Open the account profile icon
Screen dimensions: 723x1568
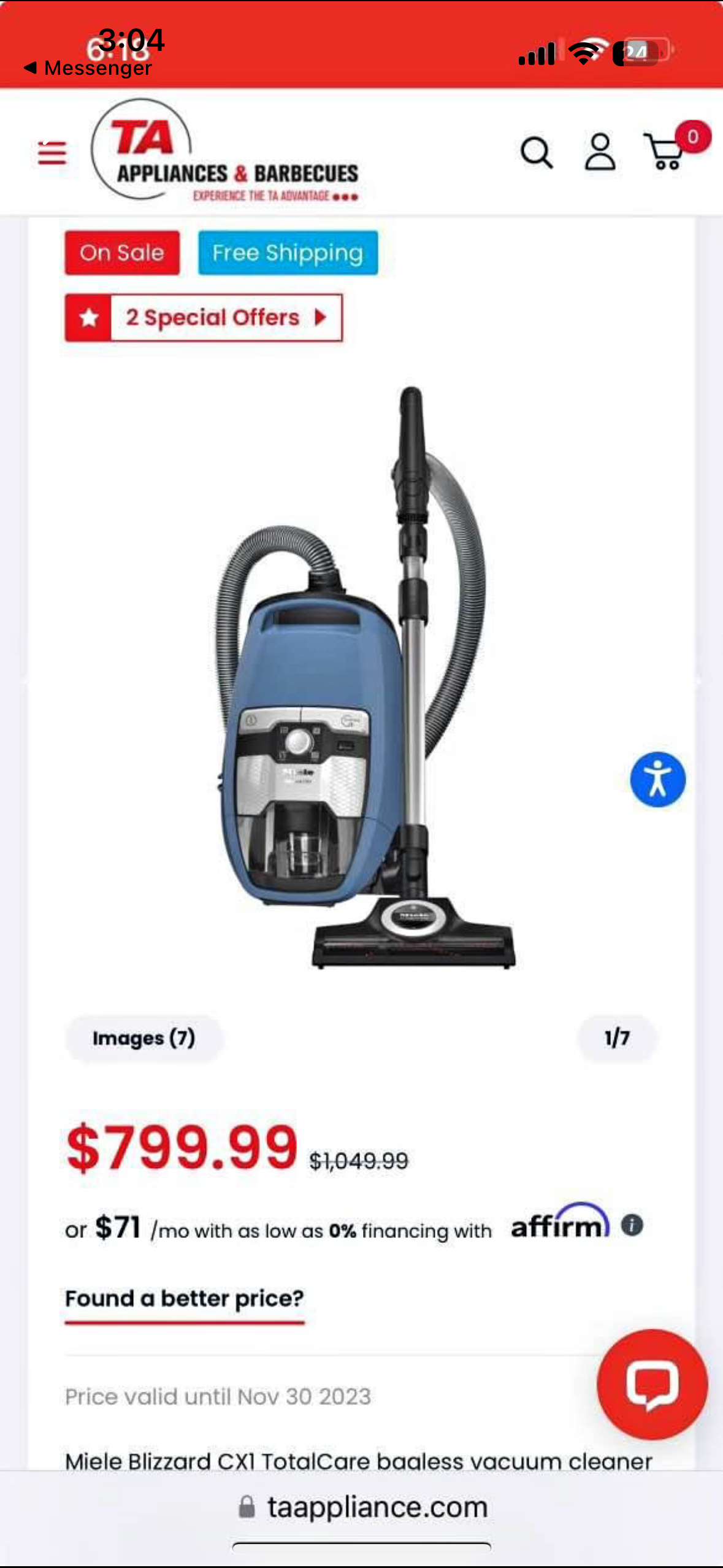coord(600,152)
